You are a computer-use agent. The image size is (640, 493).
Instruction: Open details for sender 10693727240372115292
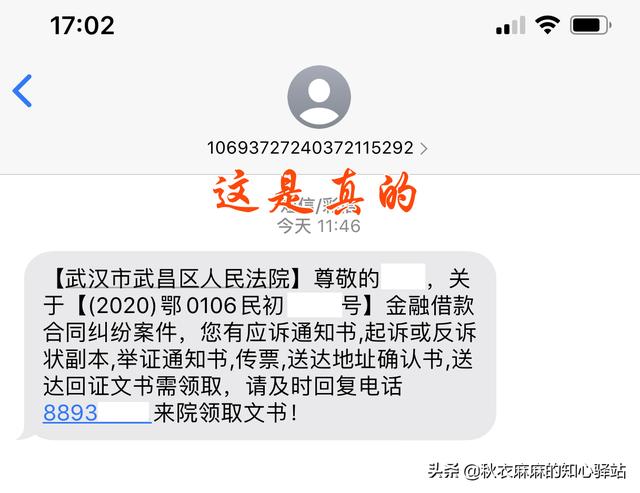pos(317,147)
